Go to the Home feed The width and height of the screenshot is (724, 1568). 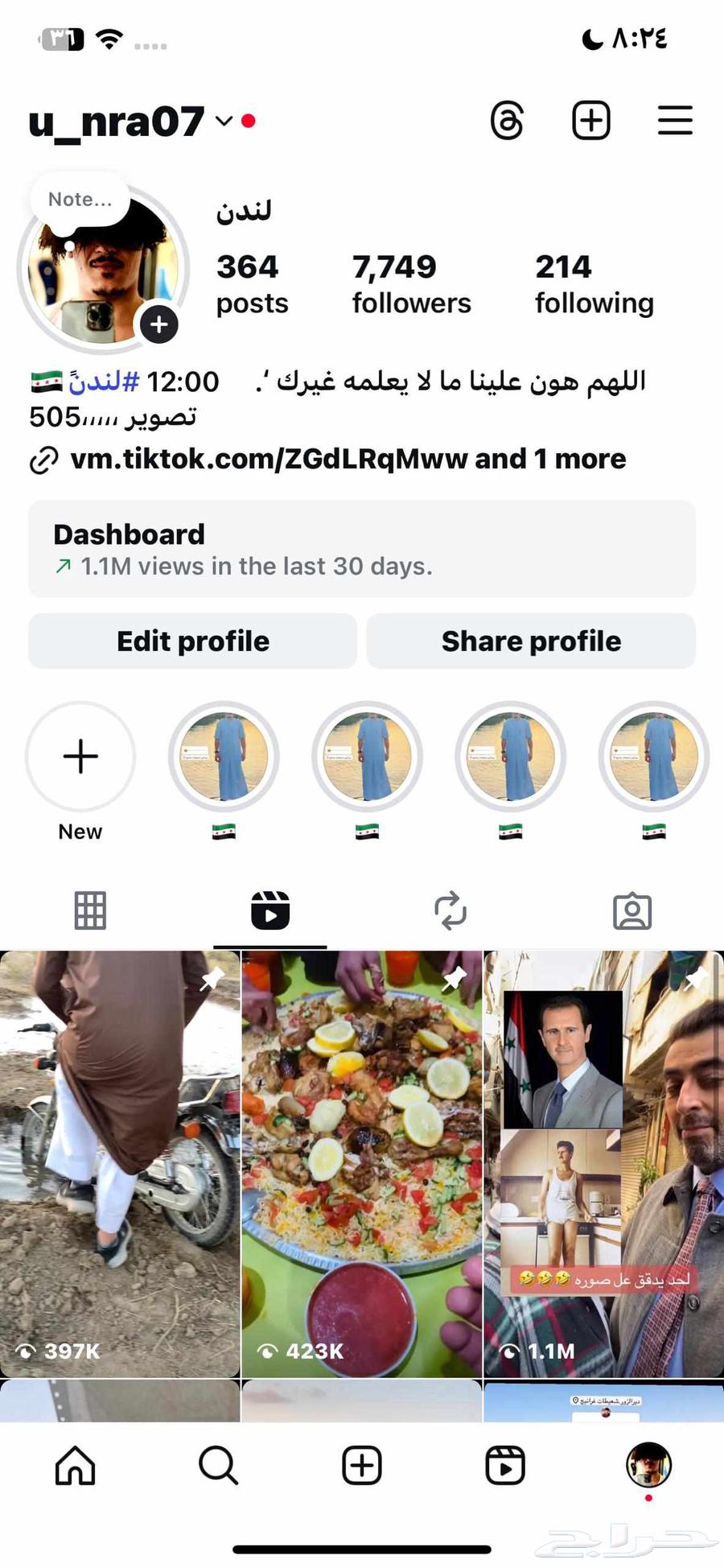click(75, 1465)
